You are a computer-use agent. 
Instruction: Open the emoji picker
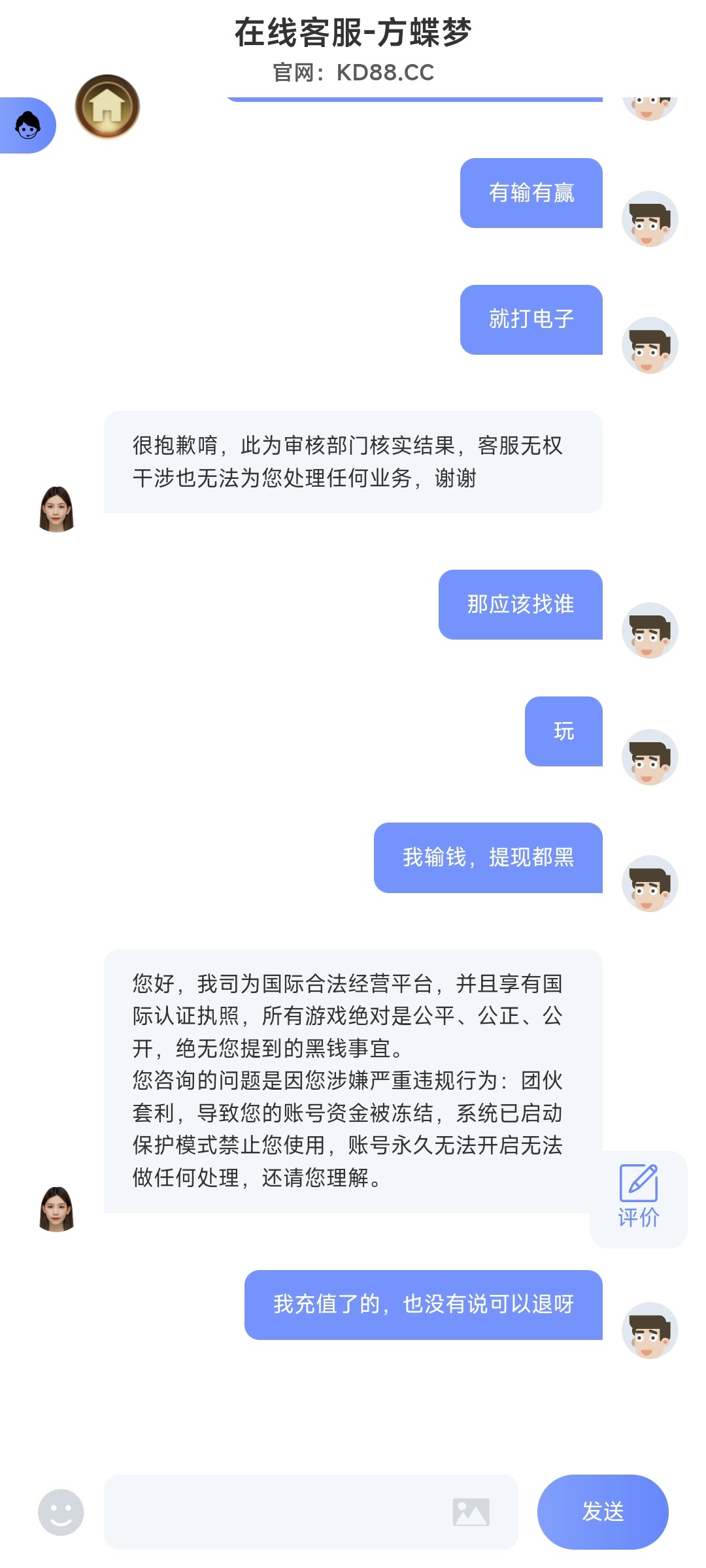(61, 1512)
